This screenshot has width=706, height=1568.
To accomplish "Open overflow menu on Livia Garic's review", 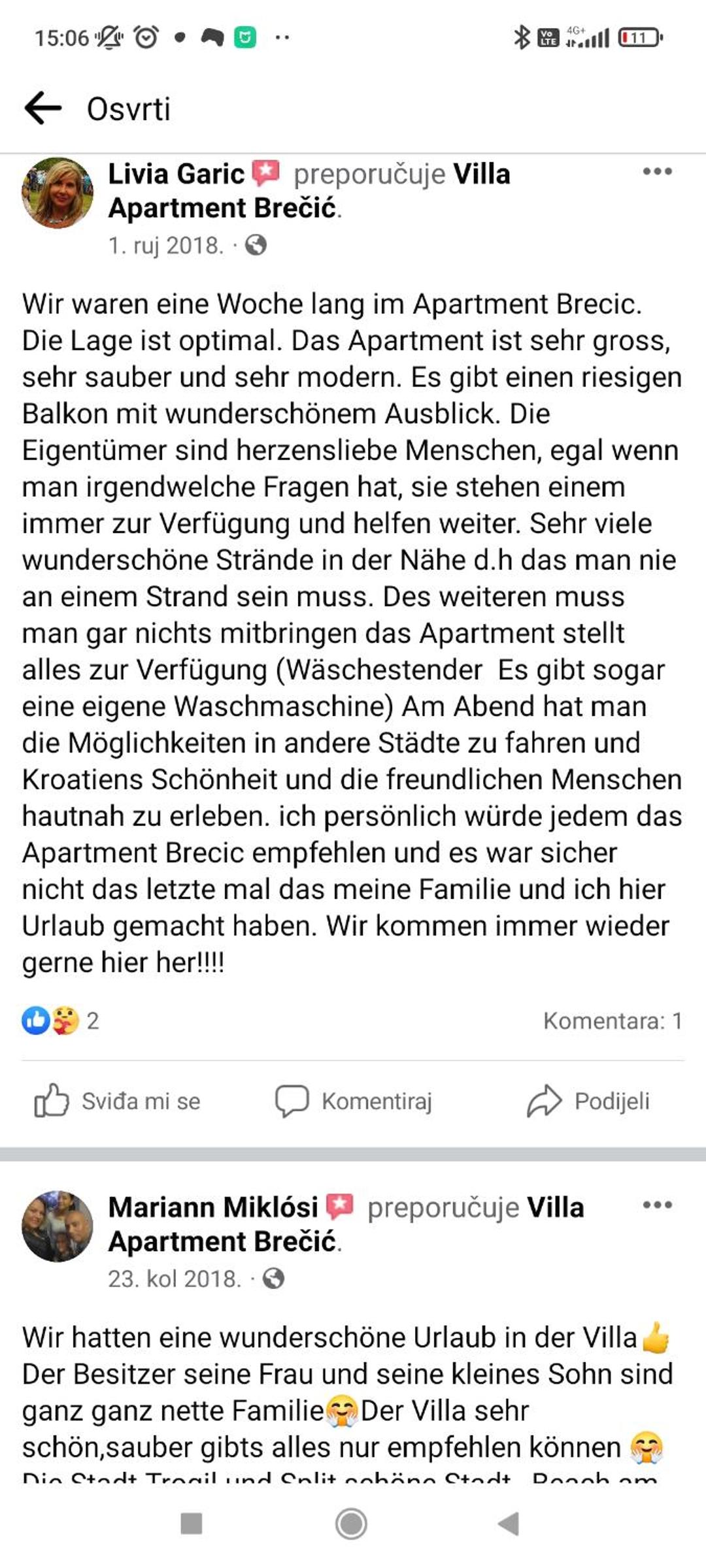I will [x=657, y=172].
